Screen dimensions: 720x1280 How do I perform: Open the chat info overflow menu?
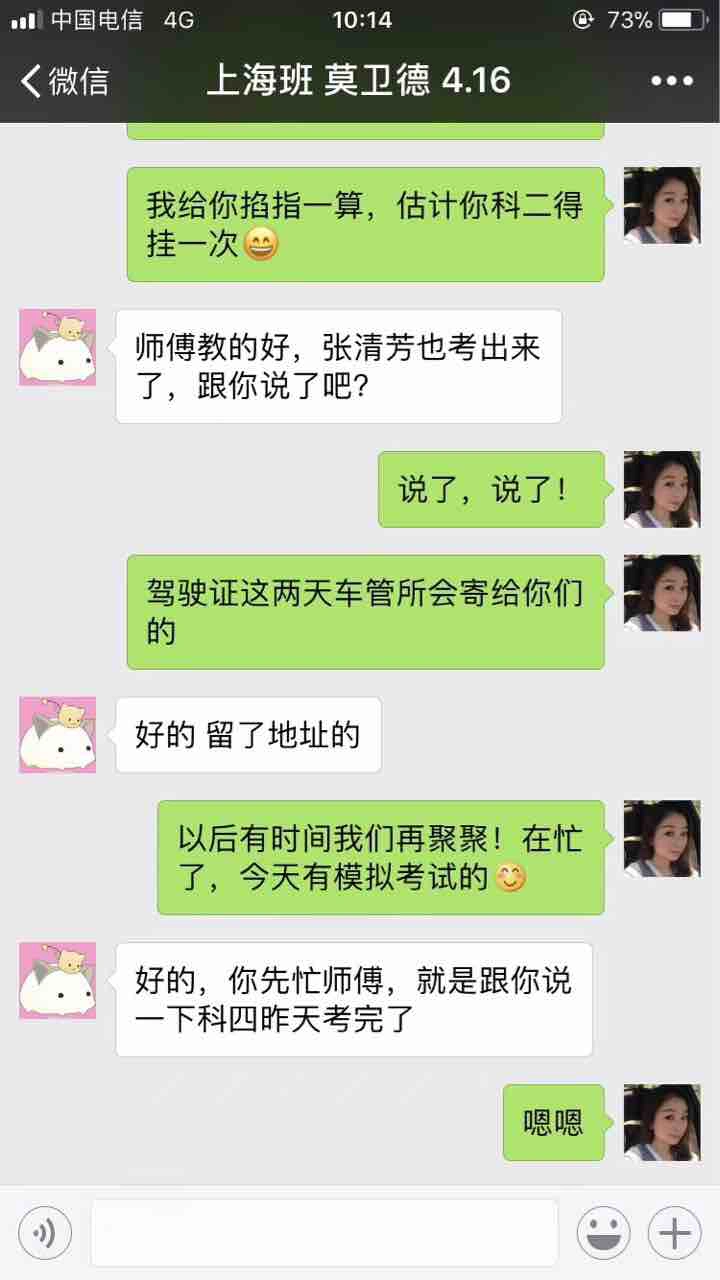pyautogui.click(x=671, y=81)
